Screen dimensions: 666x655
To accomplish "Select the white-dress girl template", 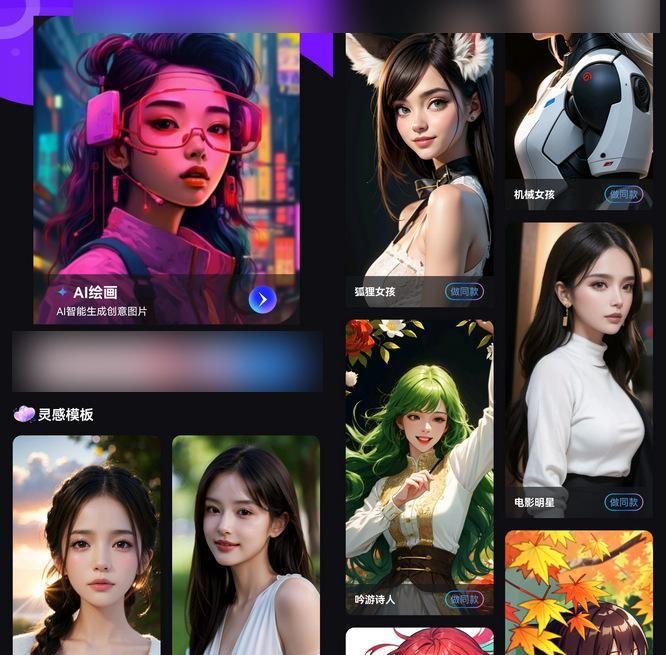I will pos(245,545).
